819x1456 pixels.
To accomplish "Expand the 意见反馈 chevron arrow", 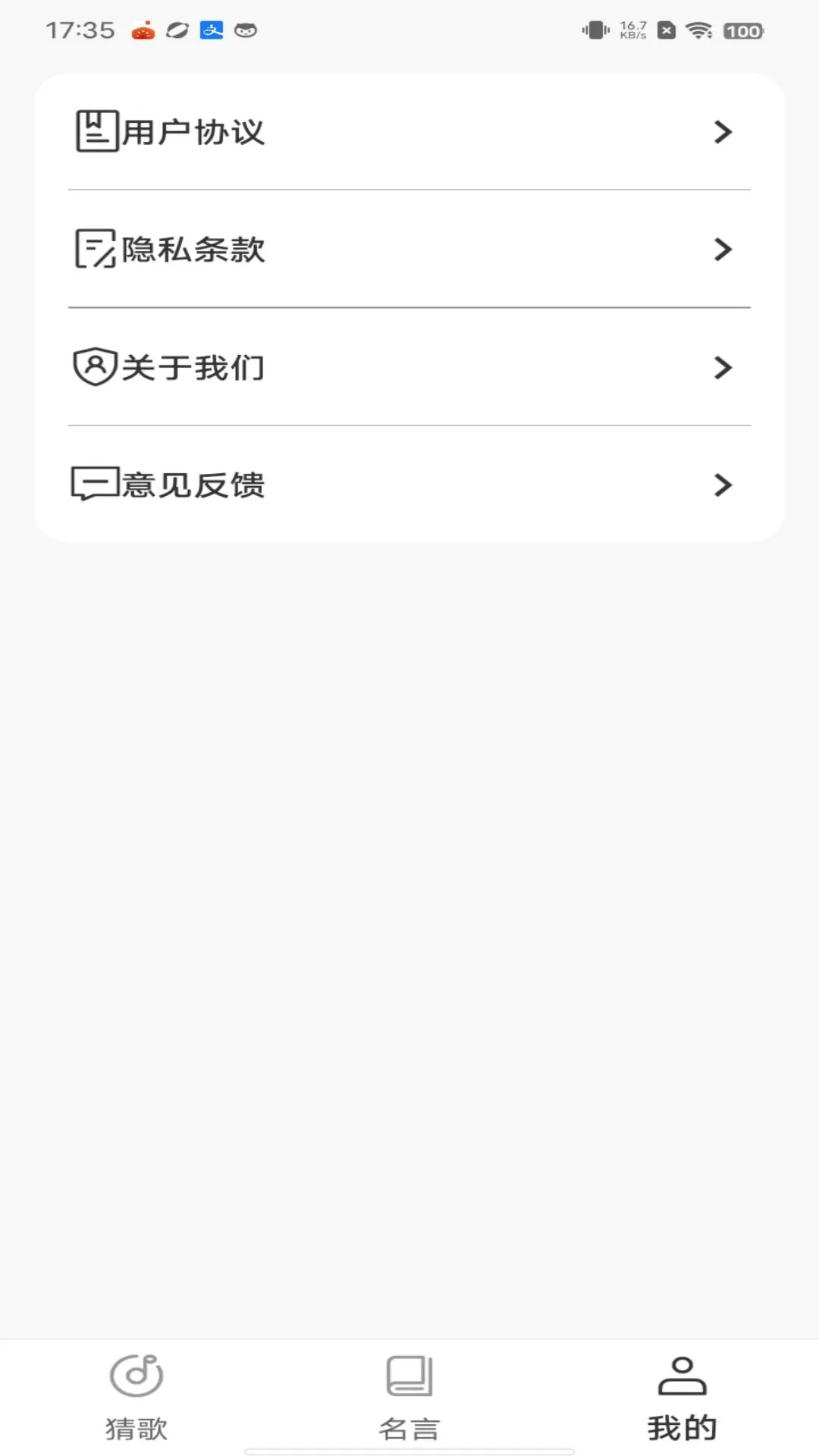I will (723, 485).
